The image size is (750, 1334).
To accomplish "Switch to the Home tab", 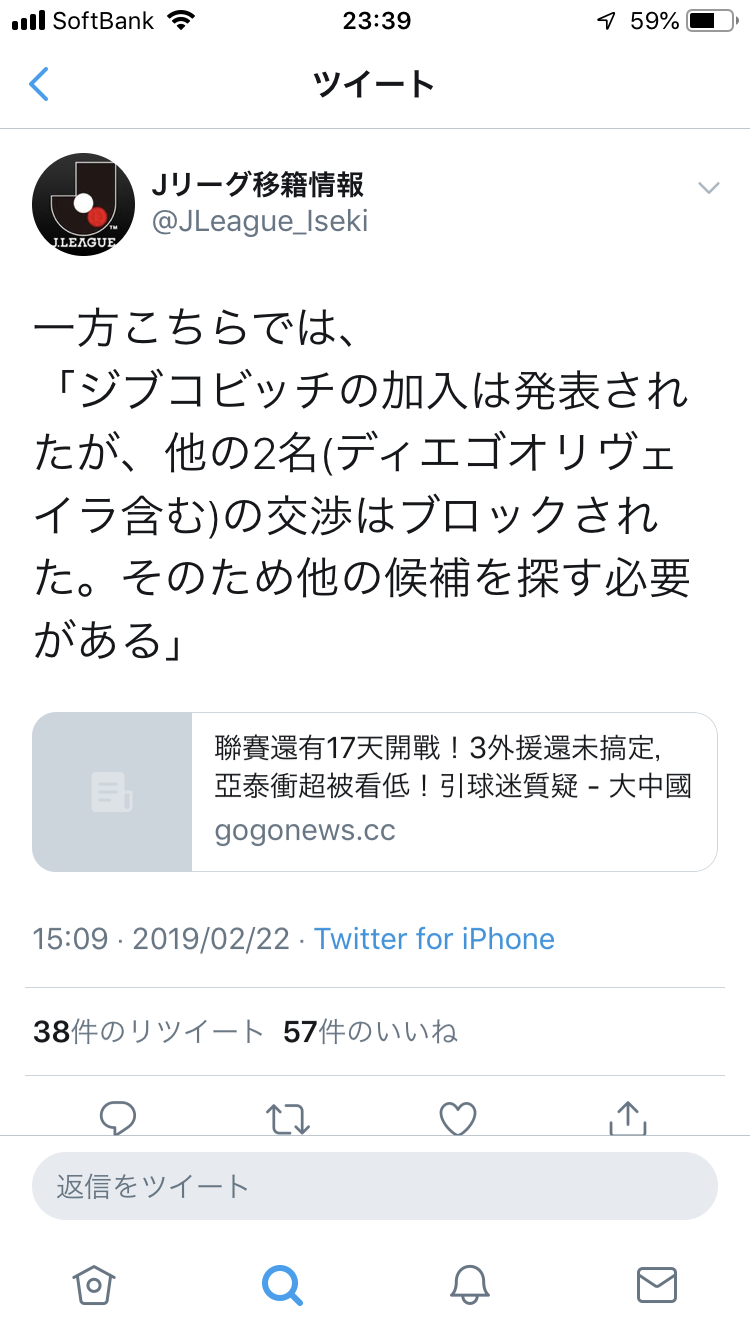I will (94, 1285).
